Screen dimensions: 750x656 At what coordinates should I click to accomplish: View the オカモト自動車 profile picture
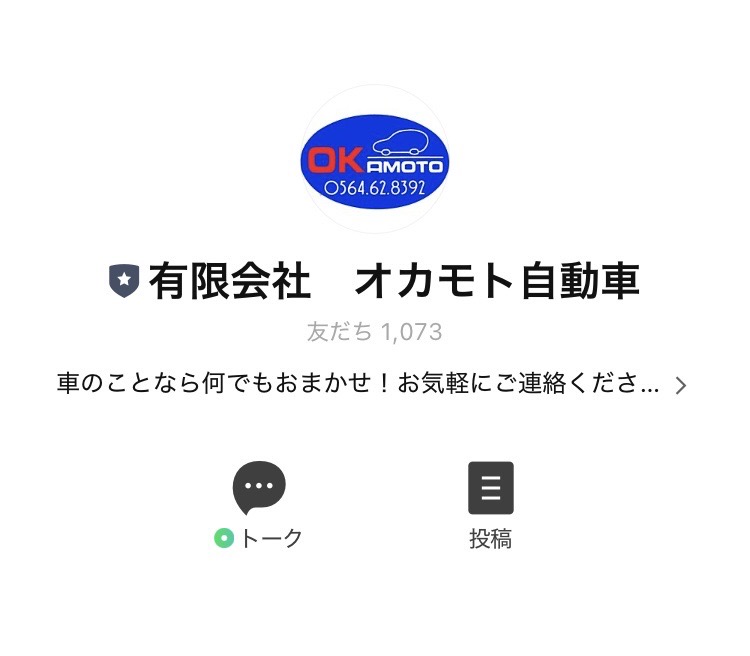coord(375,159)
